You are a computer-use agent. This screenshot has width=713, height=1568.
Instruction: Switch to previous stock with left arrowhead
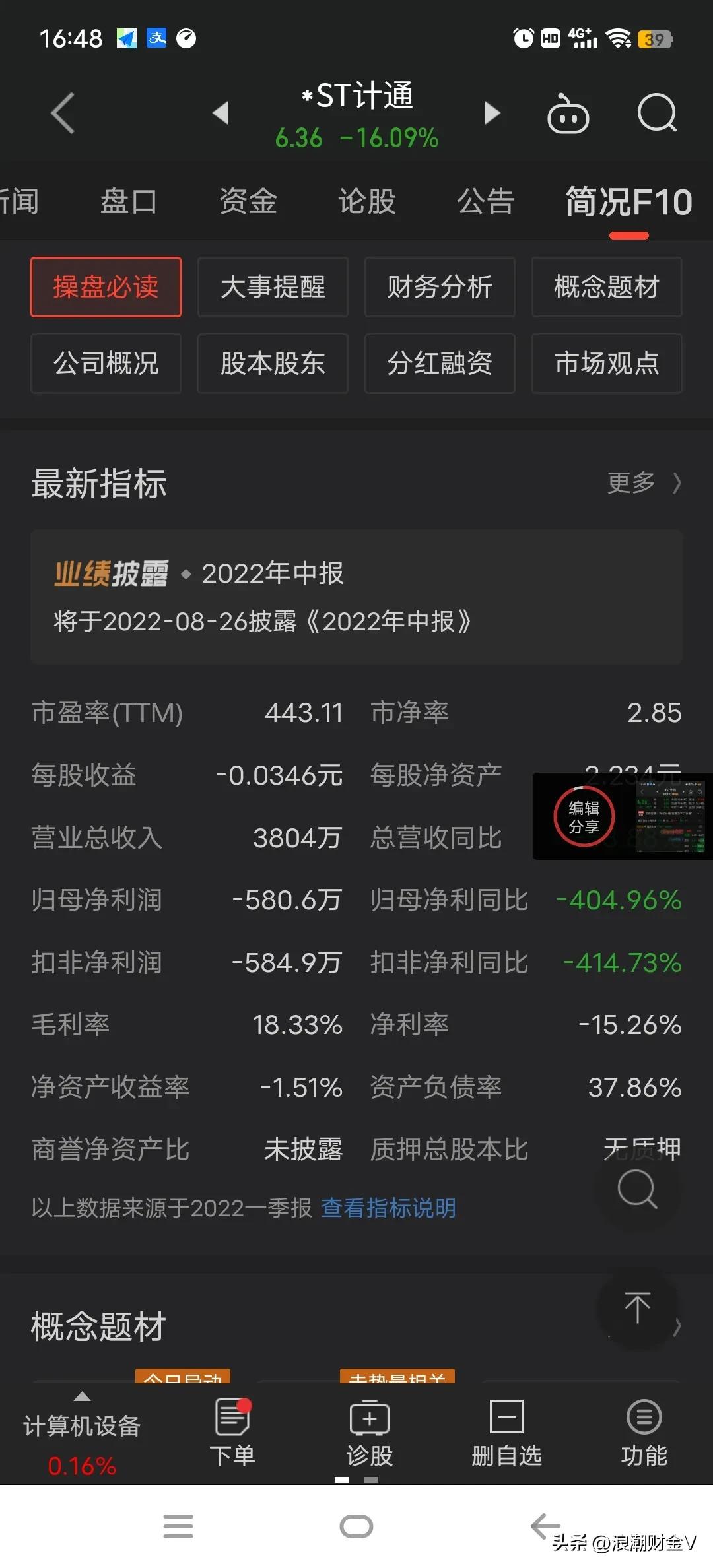[222, 112]
